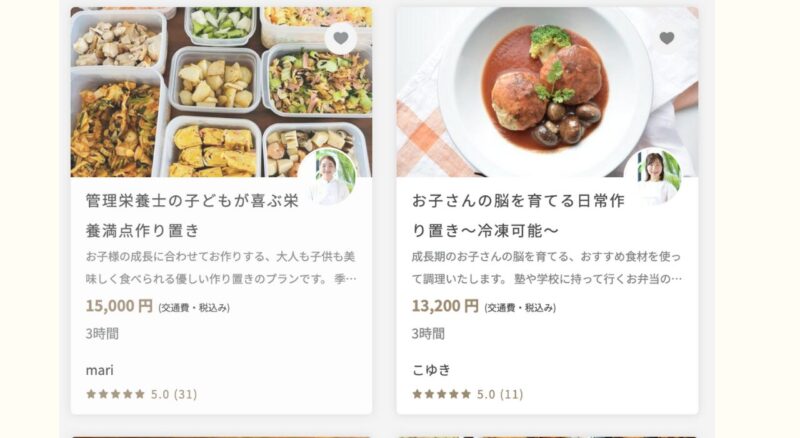View こゆき's profile avatar
800x438 pixels.
tap(653, 175)
